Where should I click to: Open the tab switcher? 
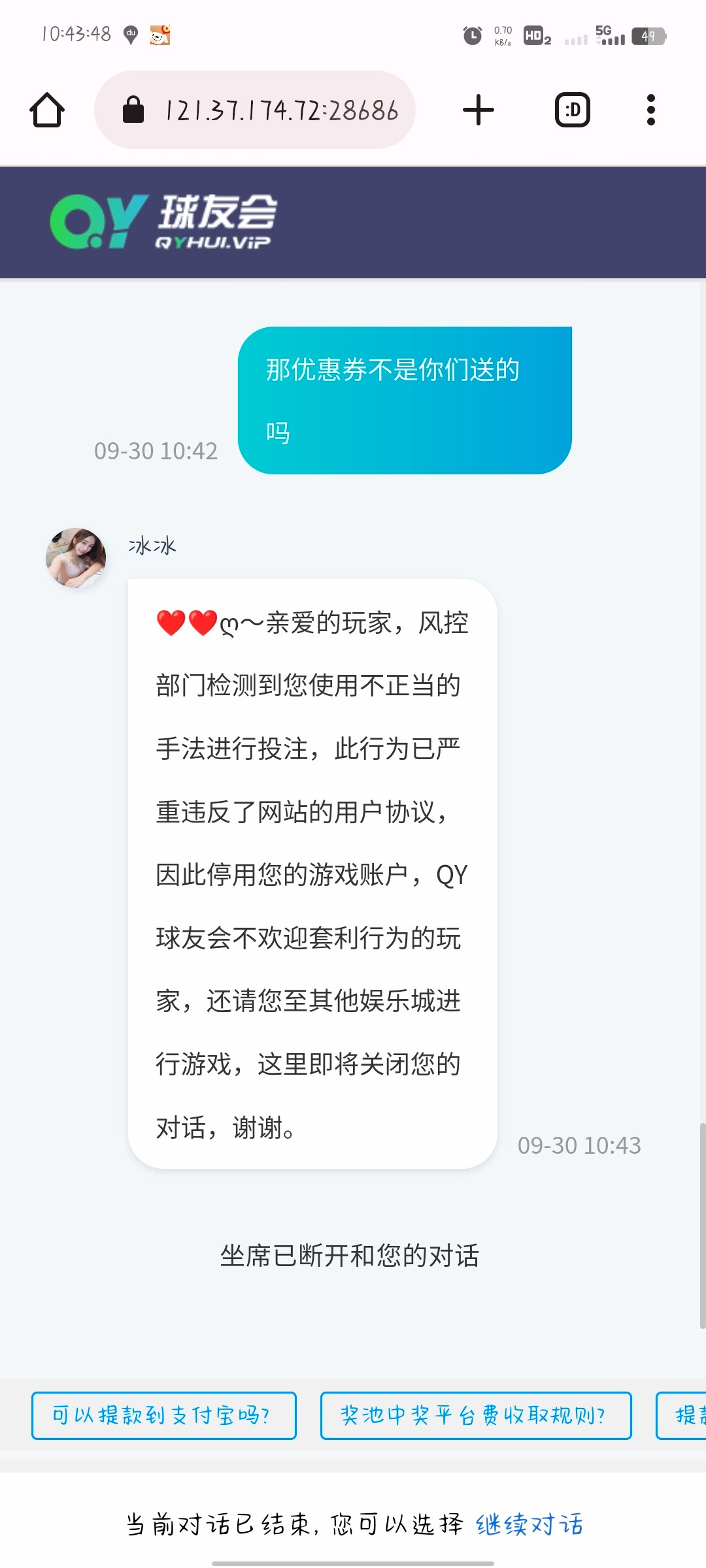[572, 110]
